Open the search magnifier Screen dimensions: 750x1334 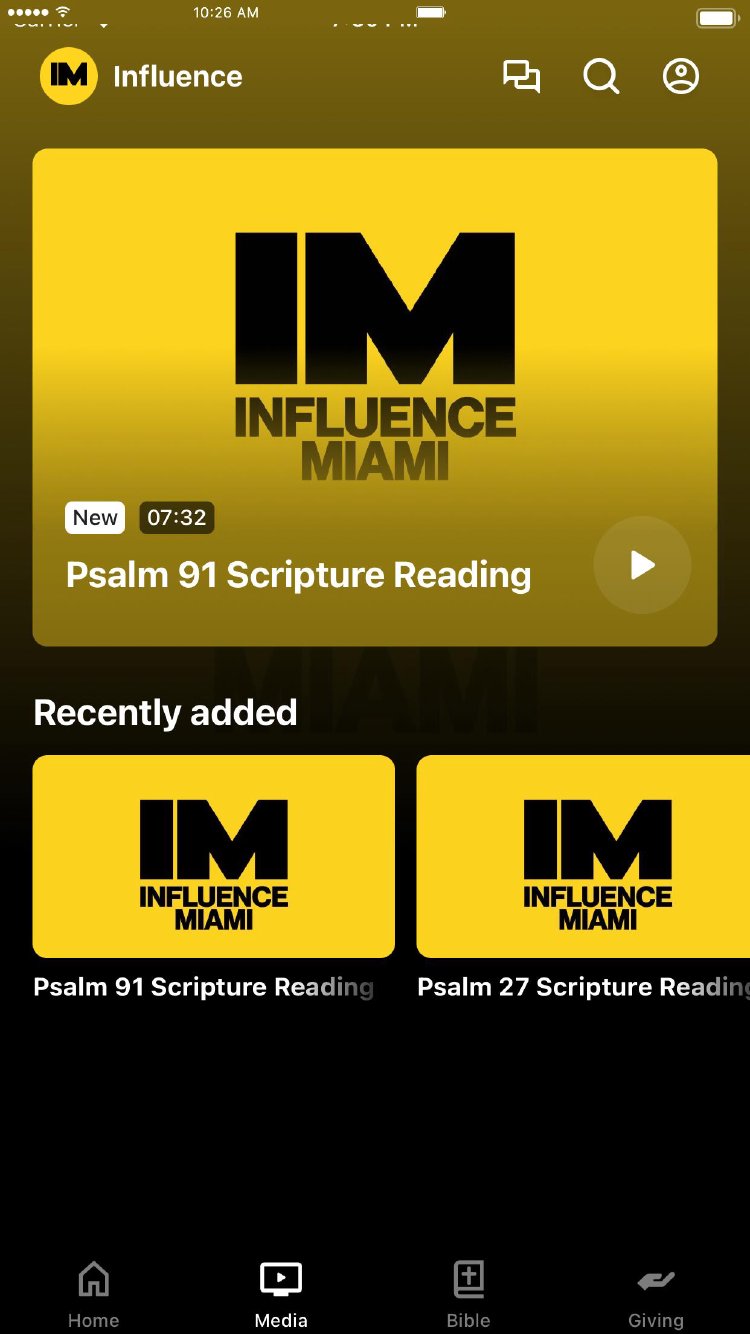[601, 77]
